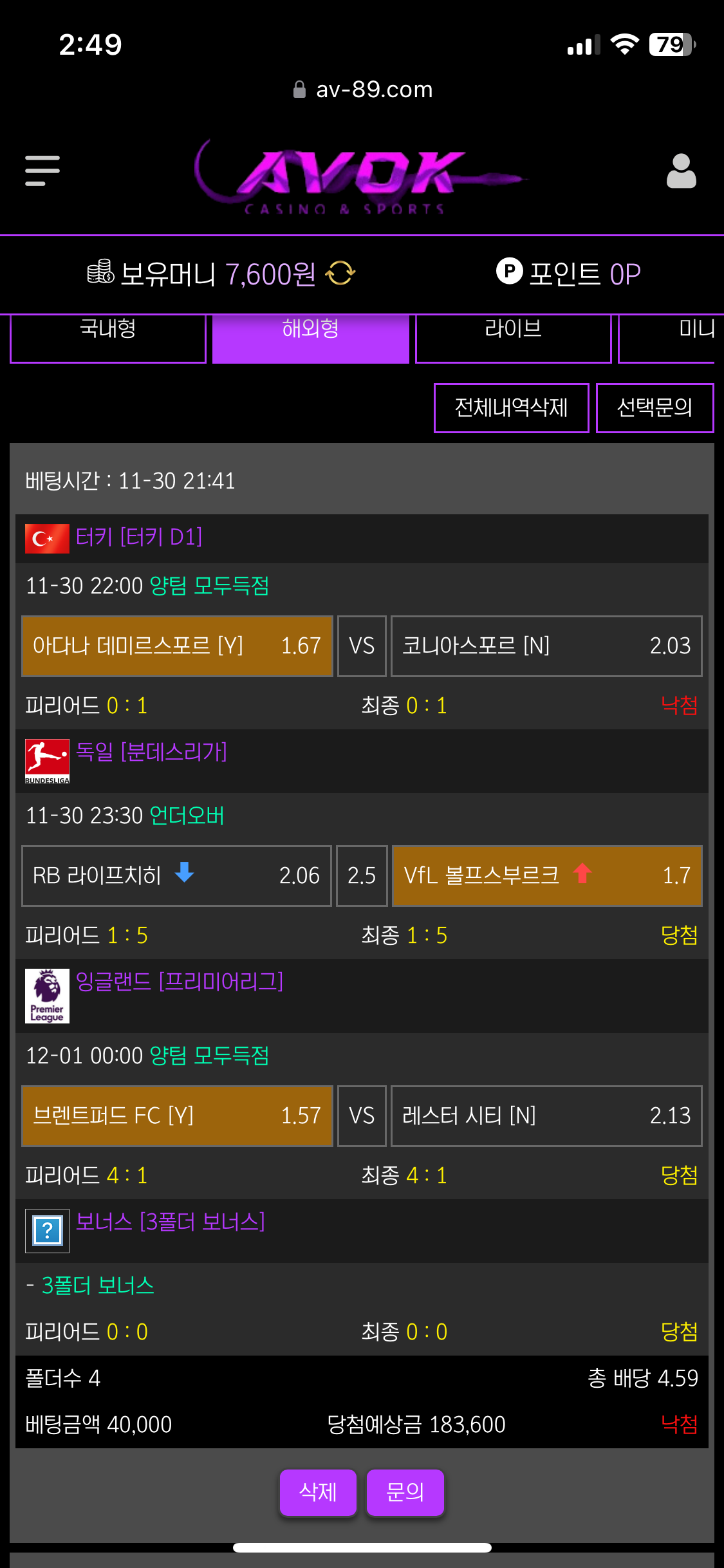Image resolution: width=724 pixels, height=1568 pixels.
Task: Open the user profile icon
Action: 681,171
